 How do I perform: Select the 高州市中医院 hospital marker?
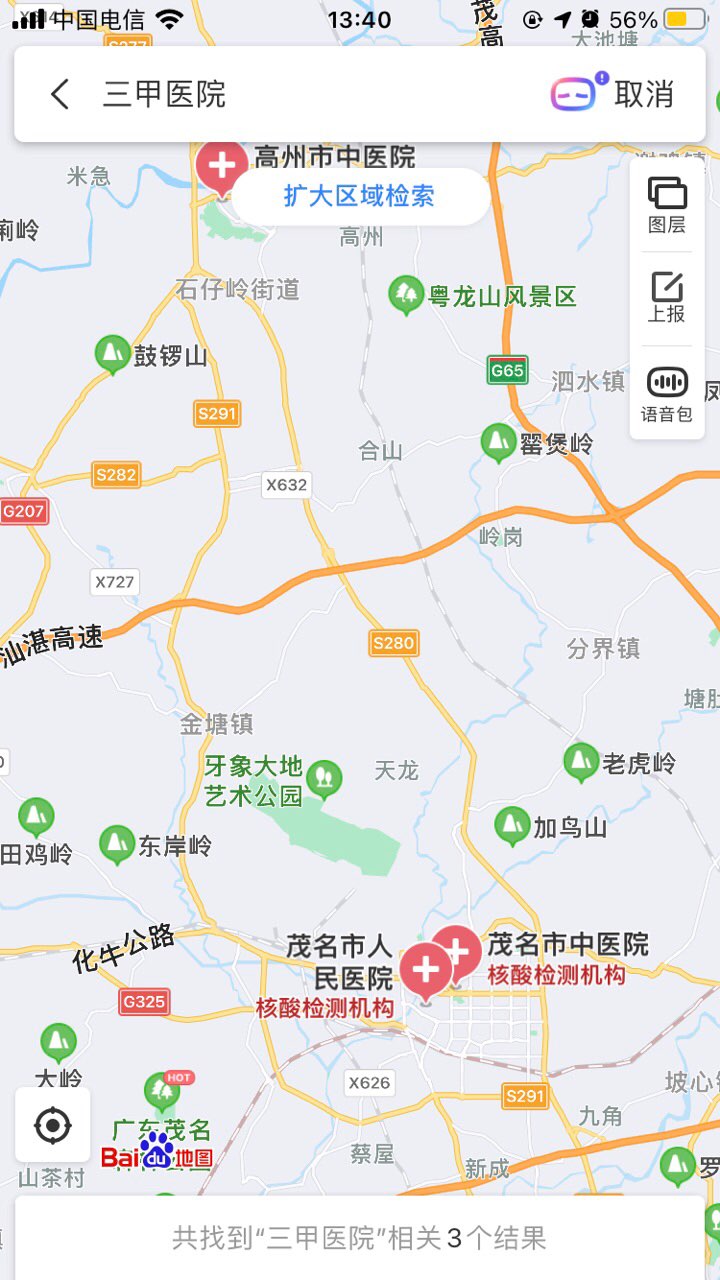pyautogui.click(x=221, y=164)
